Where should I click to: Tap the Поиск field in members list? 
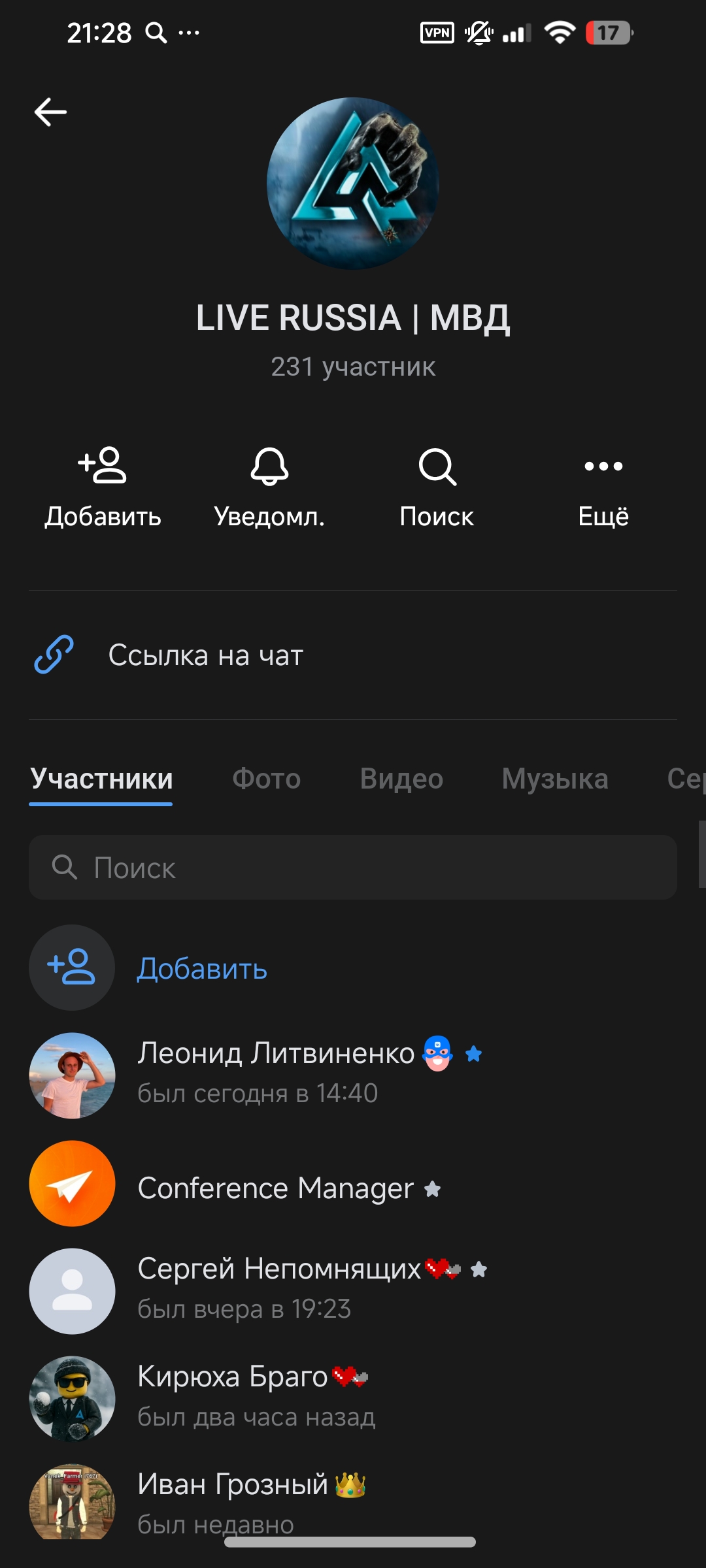(352, 868)
